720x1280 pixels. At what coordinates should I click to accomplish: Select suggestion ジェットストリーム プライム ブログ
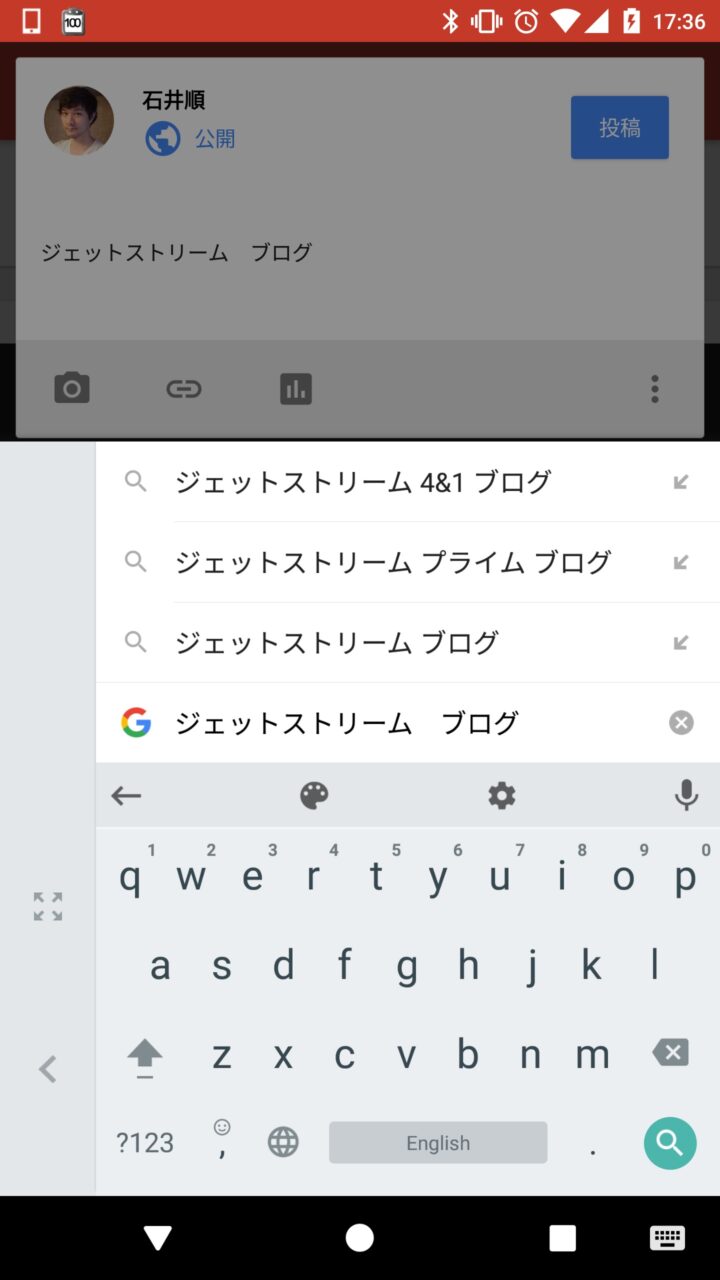click(392, 562)
